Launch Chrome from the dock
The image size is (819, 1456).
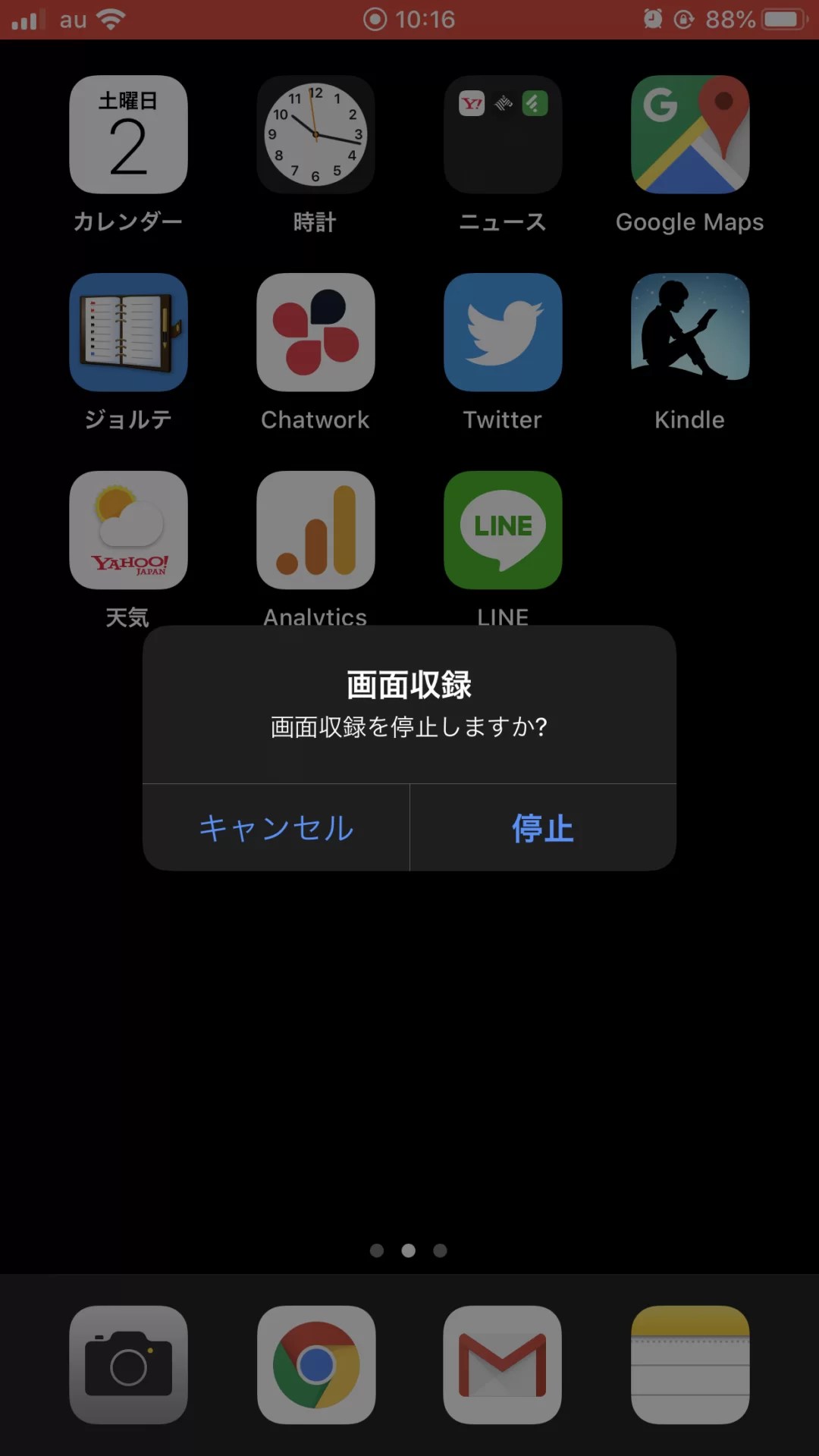(x=315, y=1365)
